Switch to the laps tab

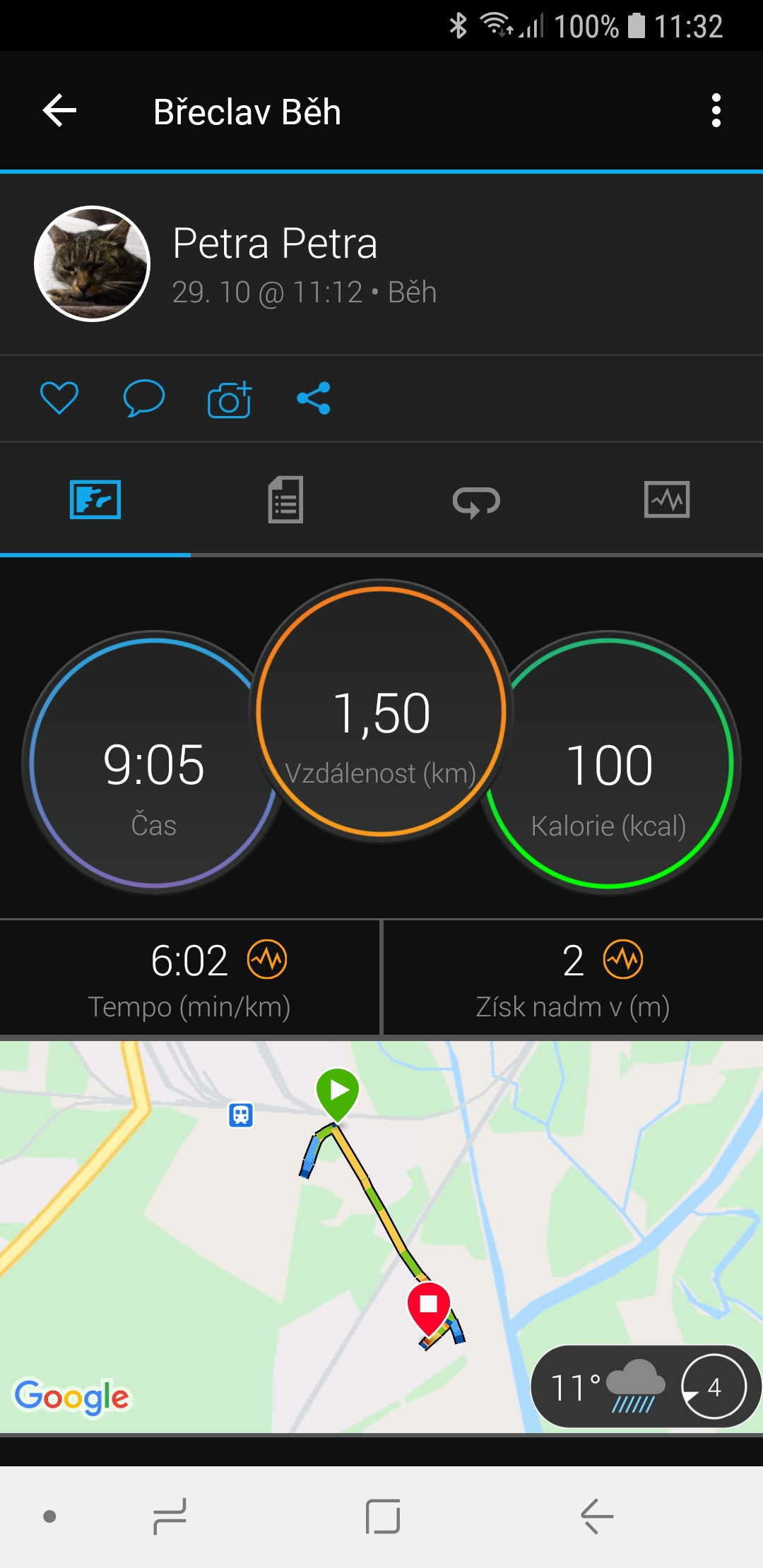476,501
